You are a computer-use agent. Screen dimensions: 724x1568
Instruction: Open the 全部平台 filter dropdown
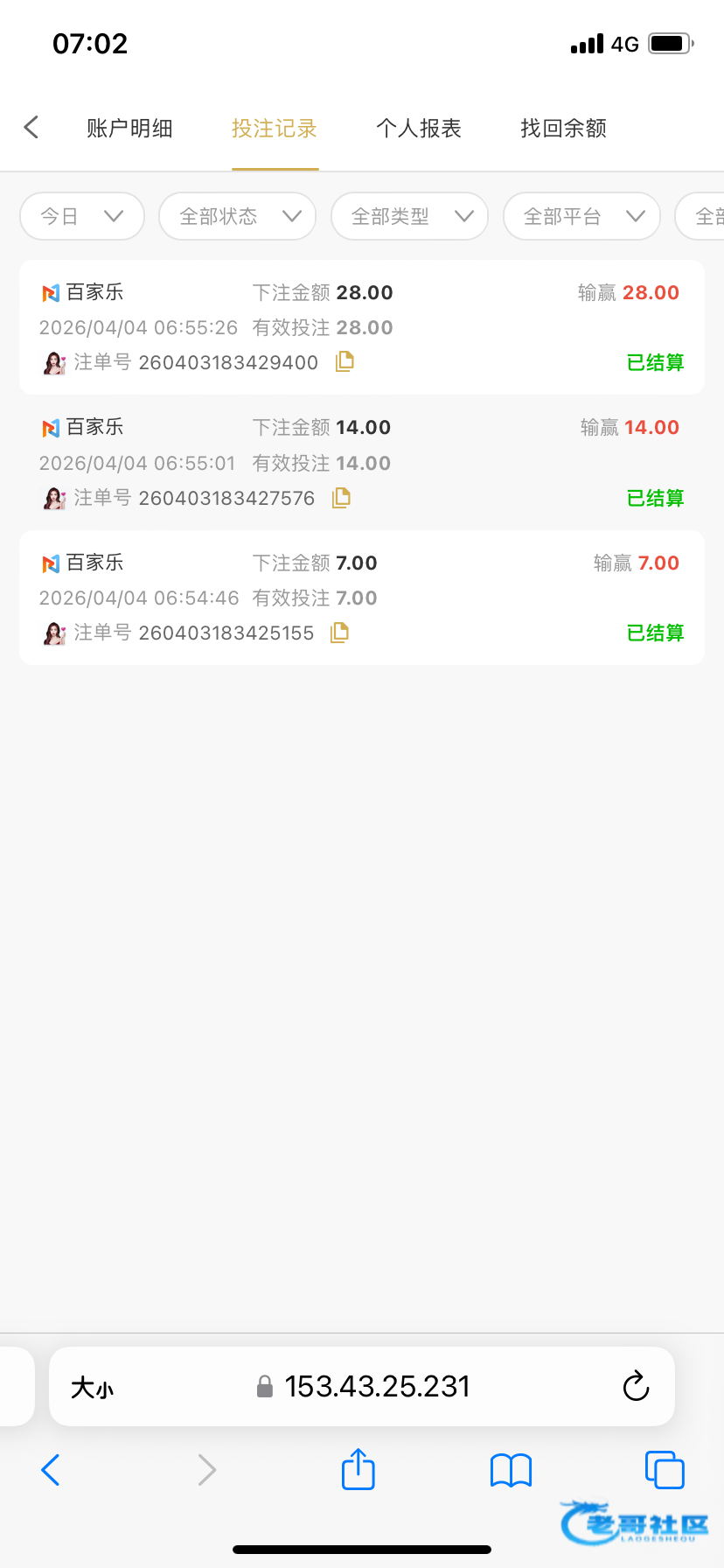[x=581, y=216]
